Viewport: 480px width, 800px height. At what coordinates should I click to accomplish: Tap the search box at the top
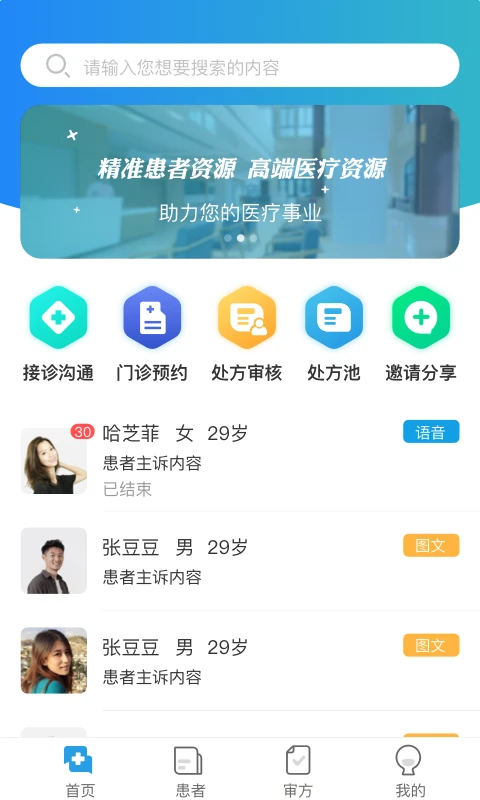click(x=240, y=65)
